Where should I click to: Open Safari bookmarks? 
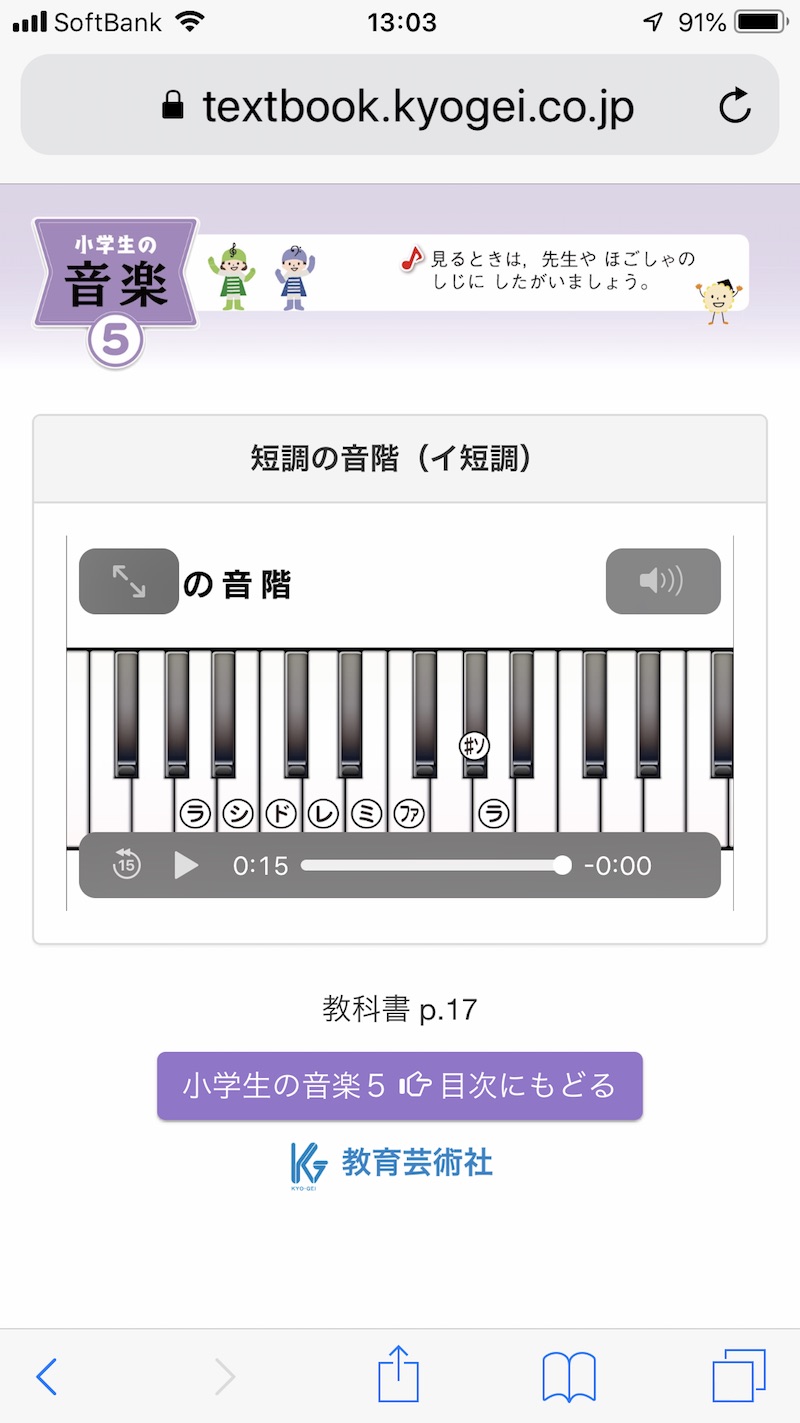coord(569,1377)
